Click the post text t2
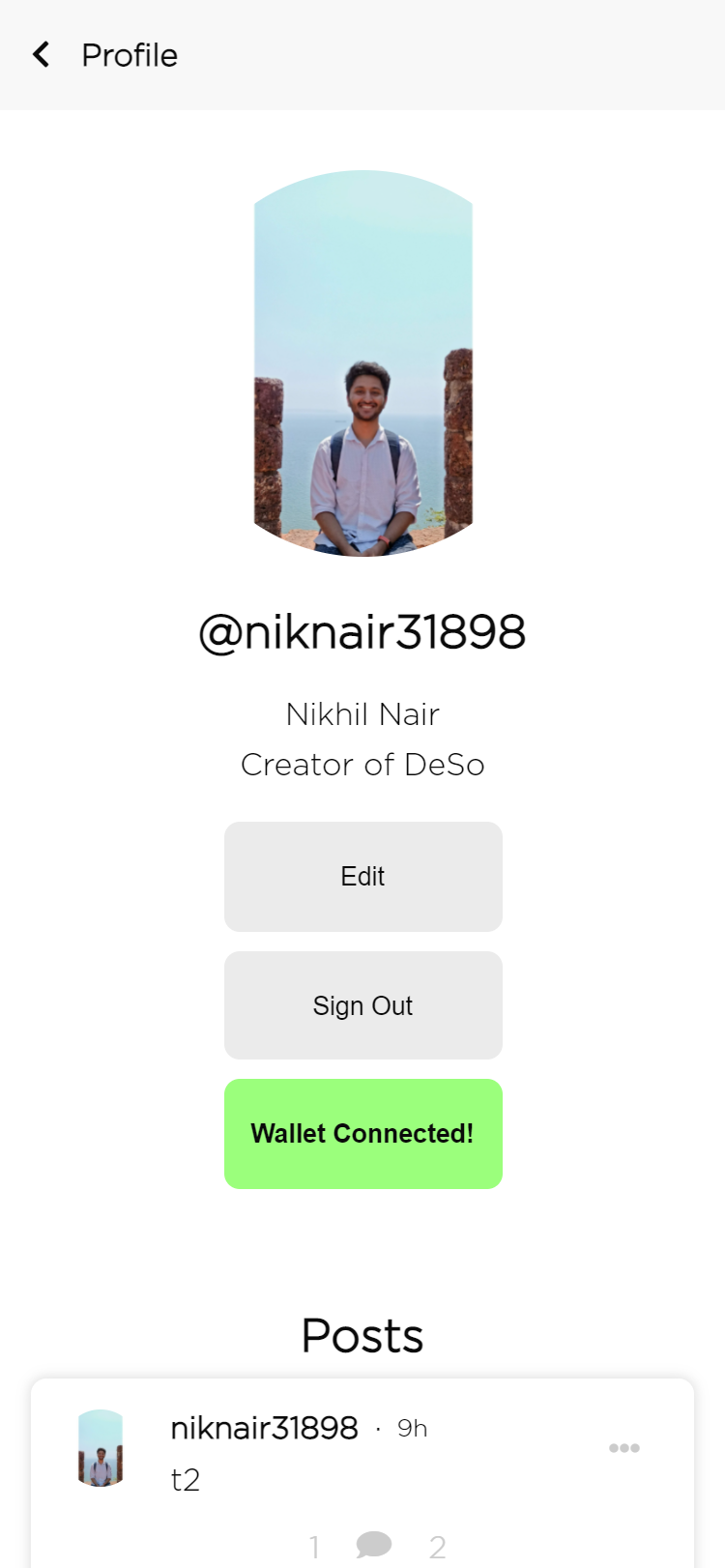Viewport: 725px width, 1568px height. [184, 1479]
